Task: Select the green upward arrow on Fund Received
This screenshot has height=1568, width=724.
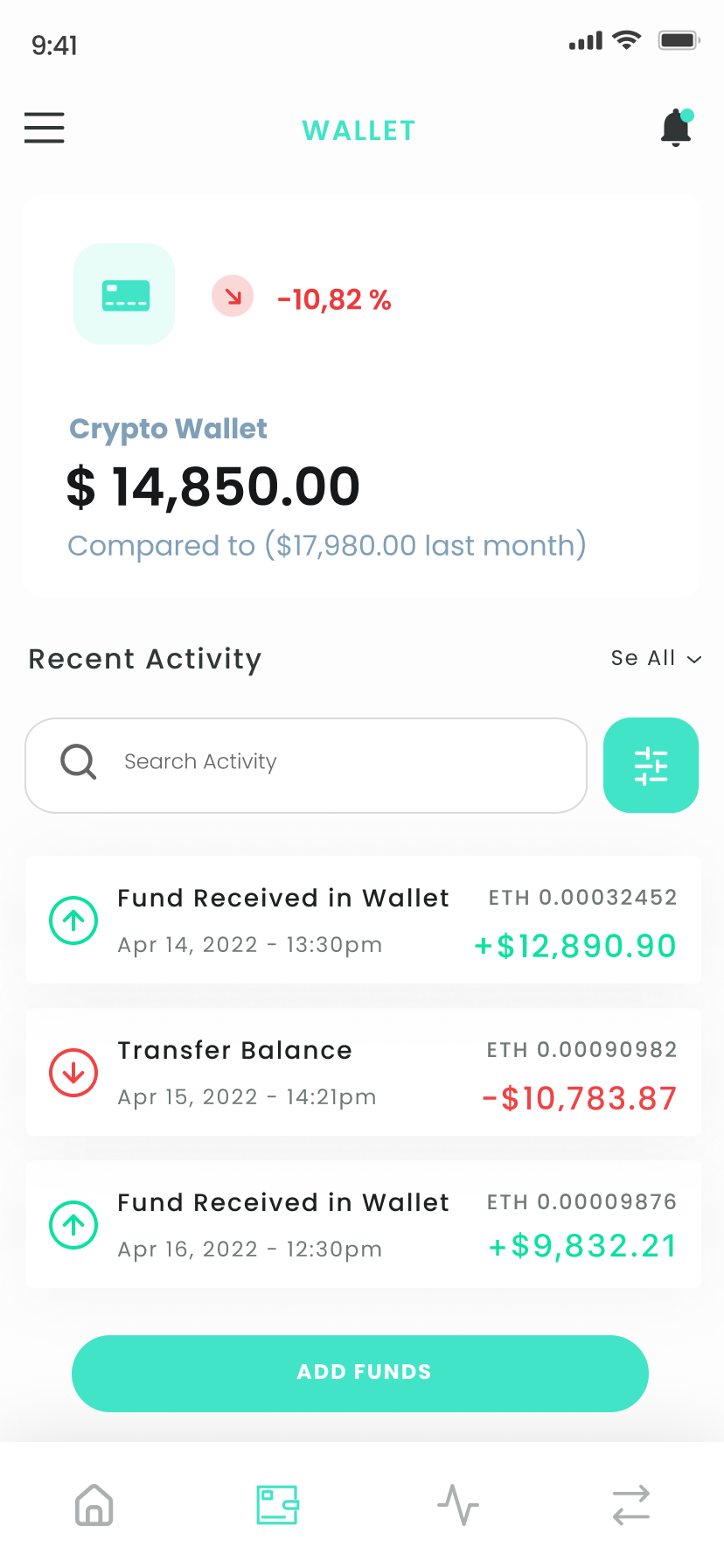Action: 73,920
